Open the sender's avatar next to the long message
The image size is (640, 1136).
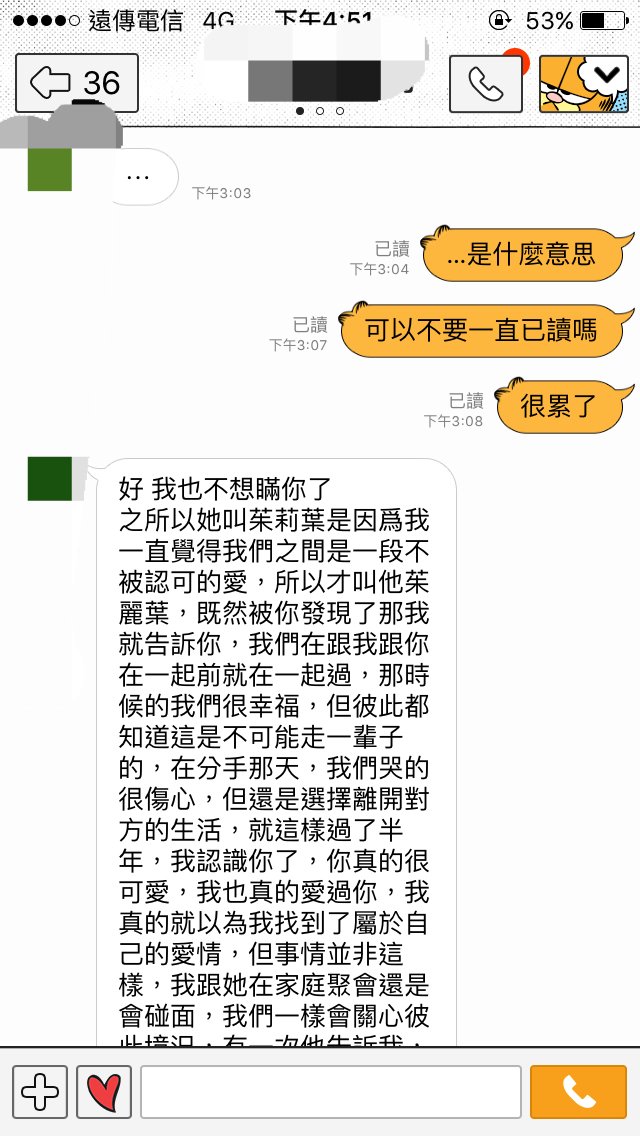pos(52,479)
